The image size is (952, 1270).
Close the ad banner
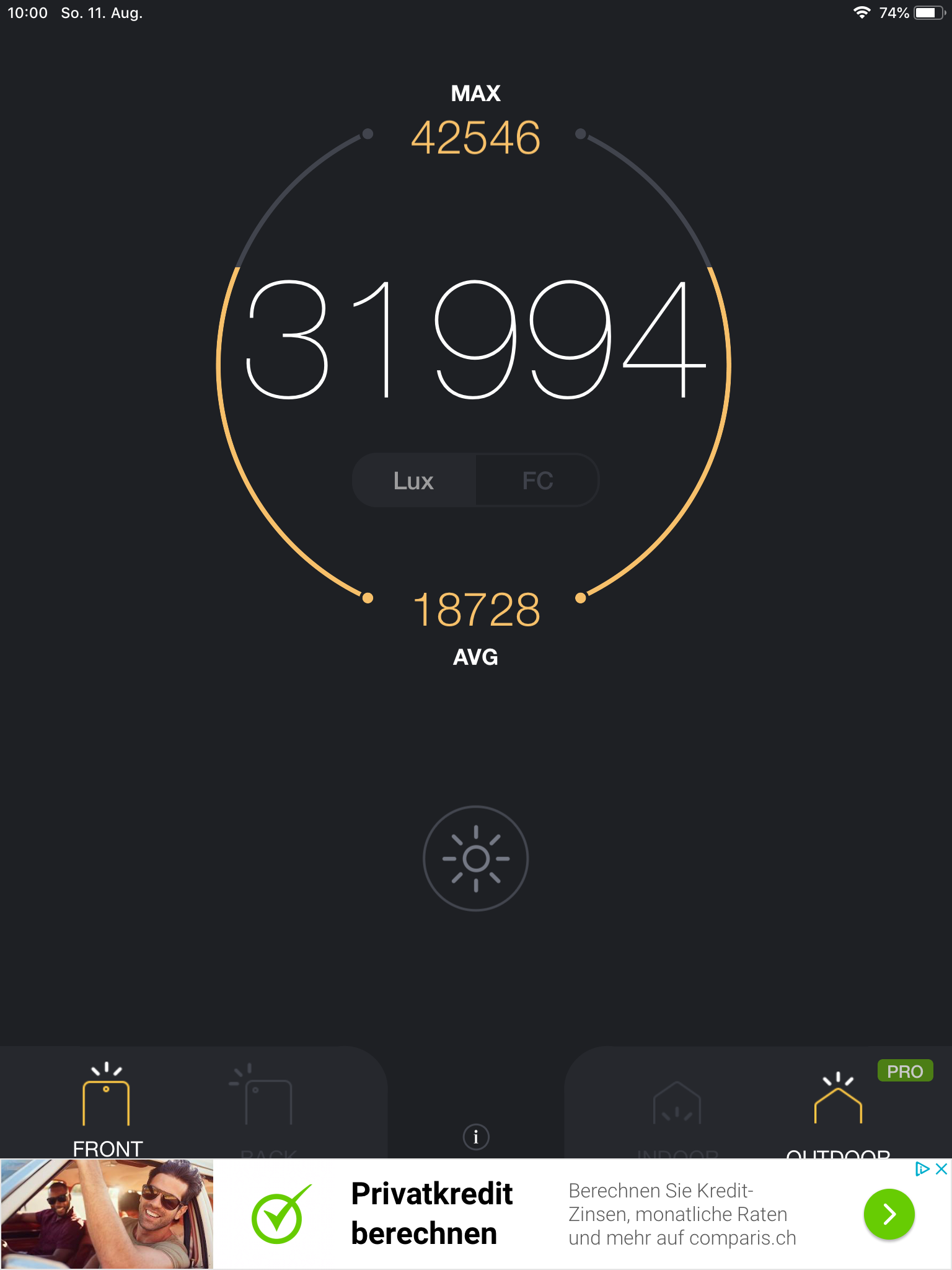pos(941,1169)
